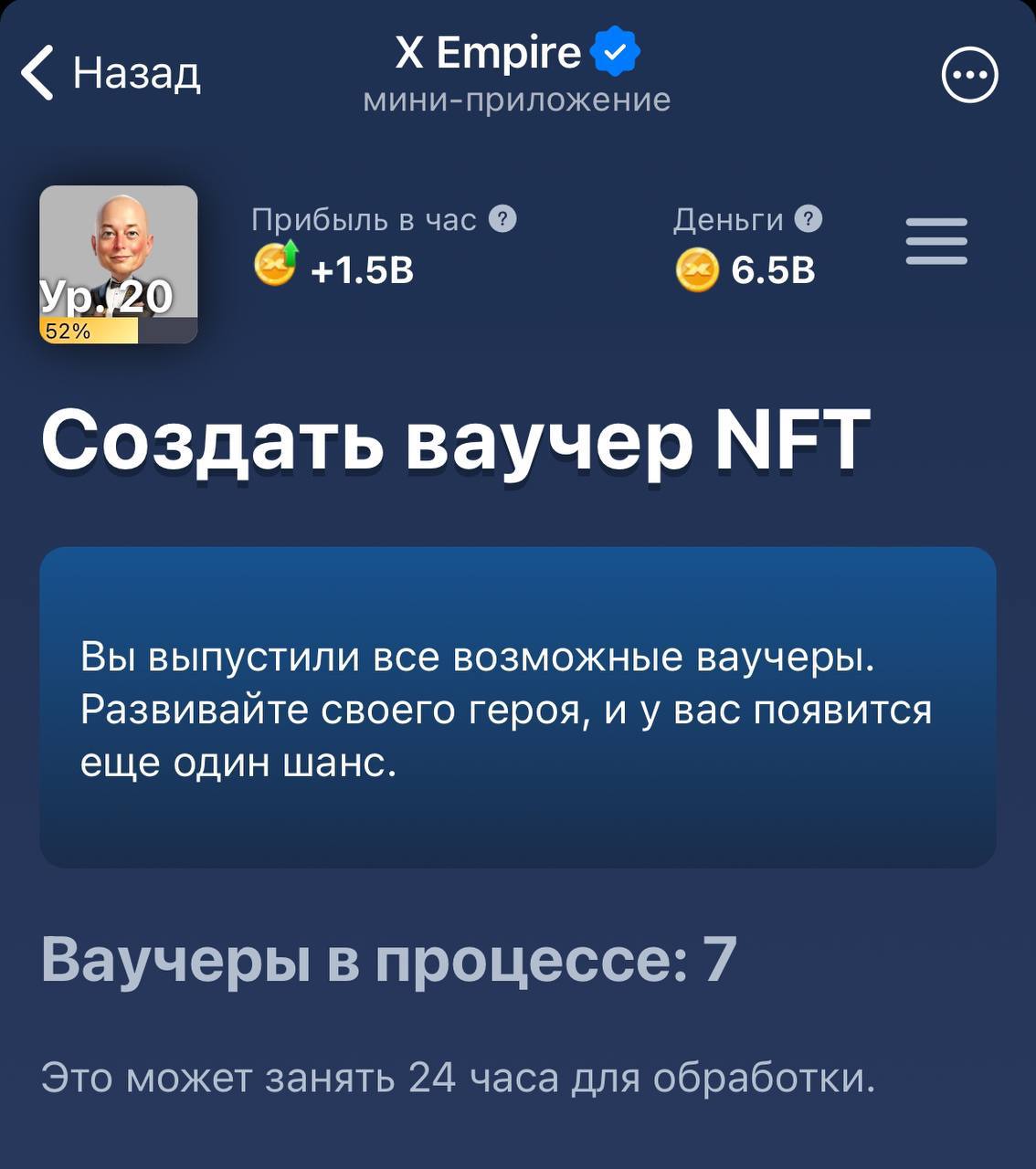Open the three-dot options menu
The image size is (1036, 1169).
(969, 75)
